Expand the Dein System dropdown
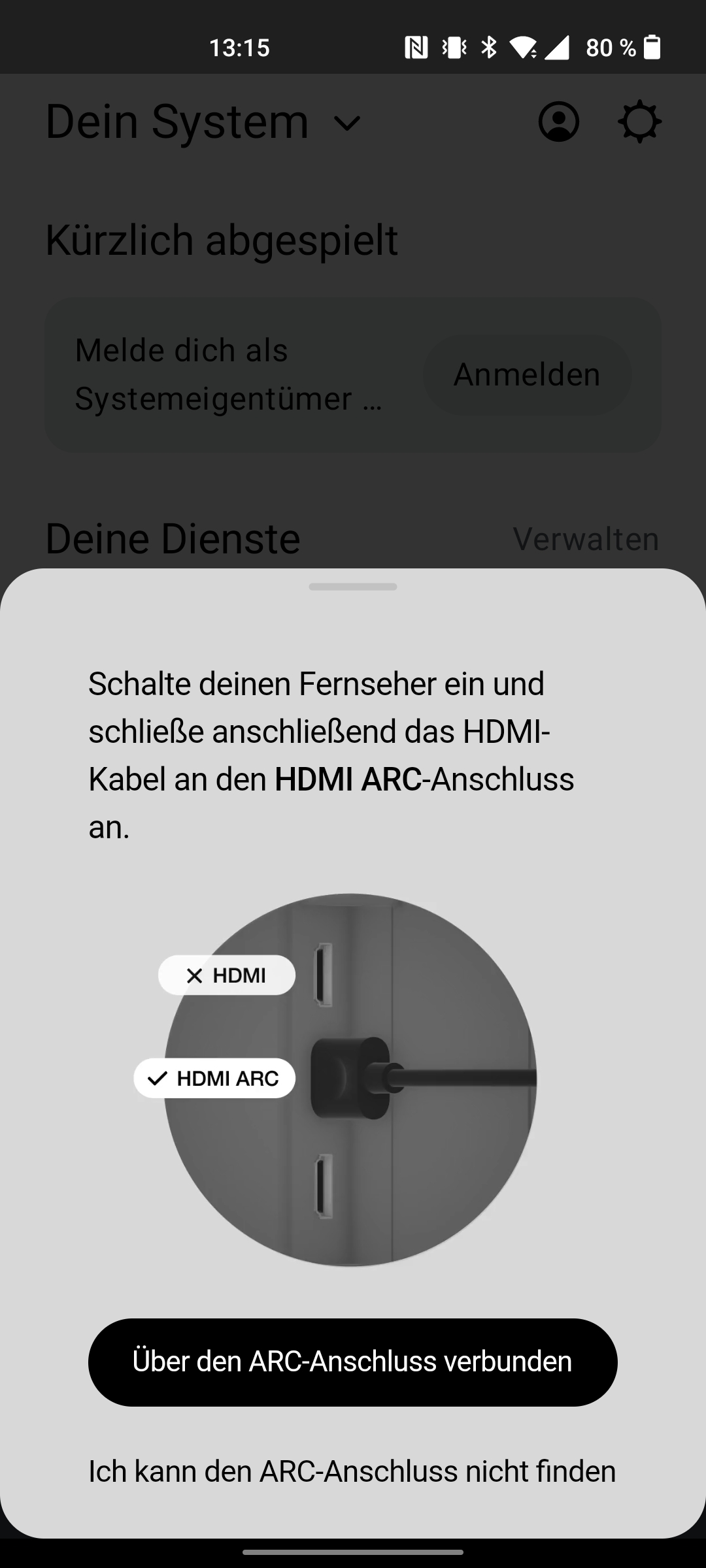 coord(346,123)
